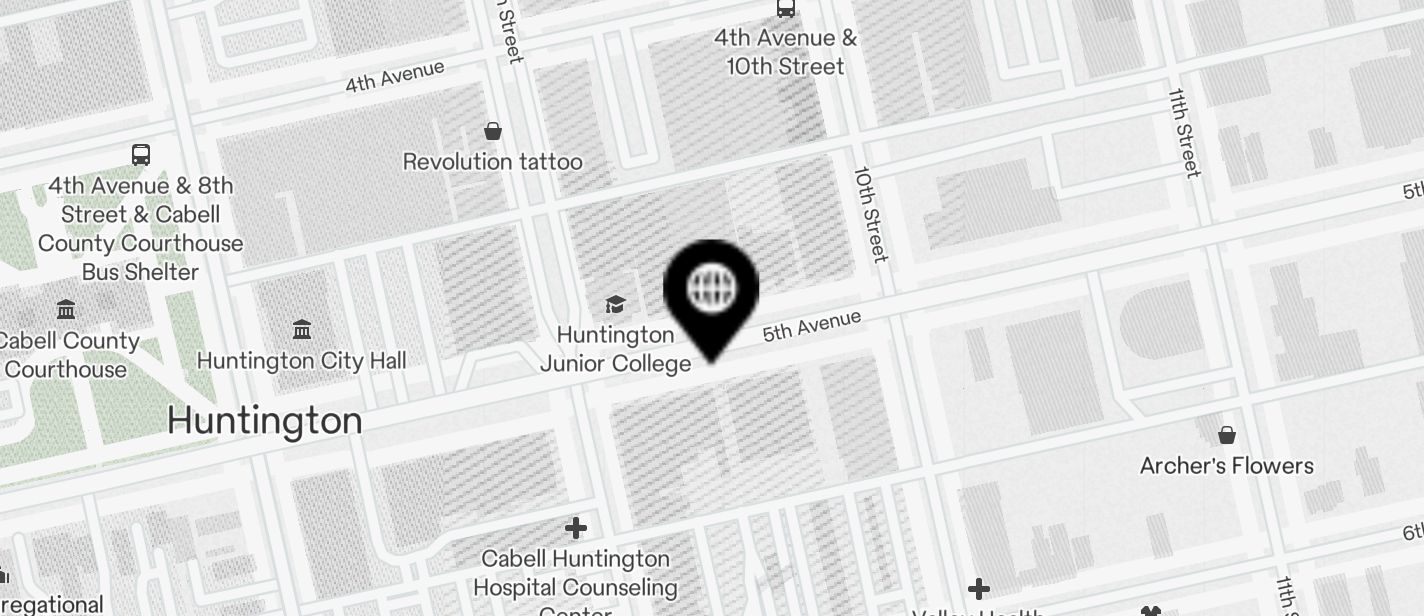Image resolution: width=1424 pixels, height=616 pixels.
Task: Open Huntington Junior College map marker
Action: point(615,305)
